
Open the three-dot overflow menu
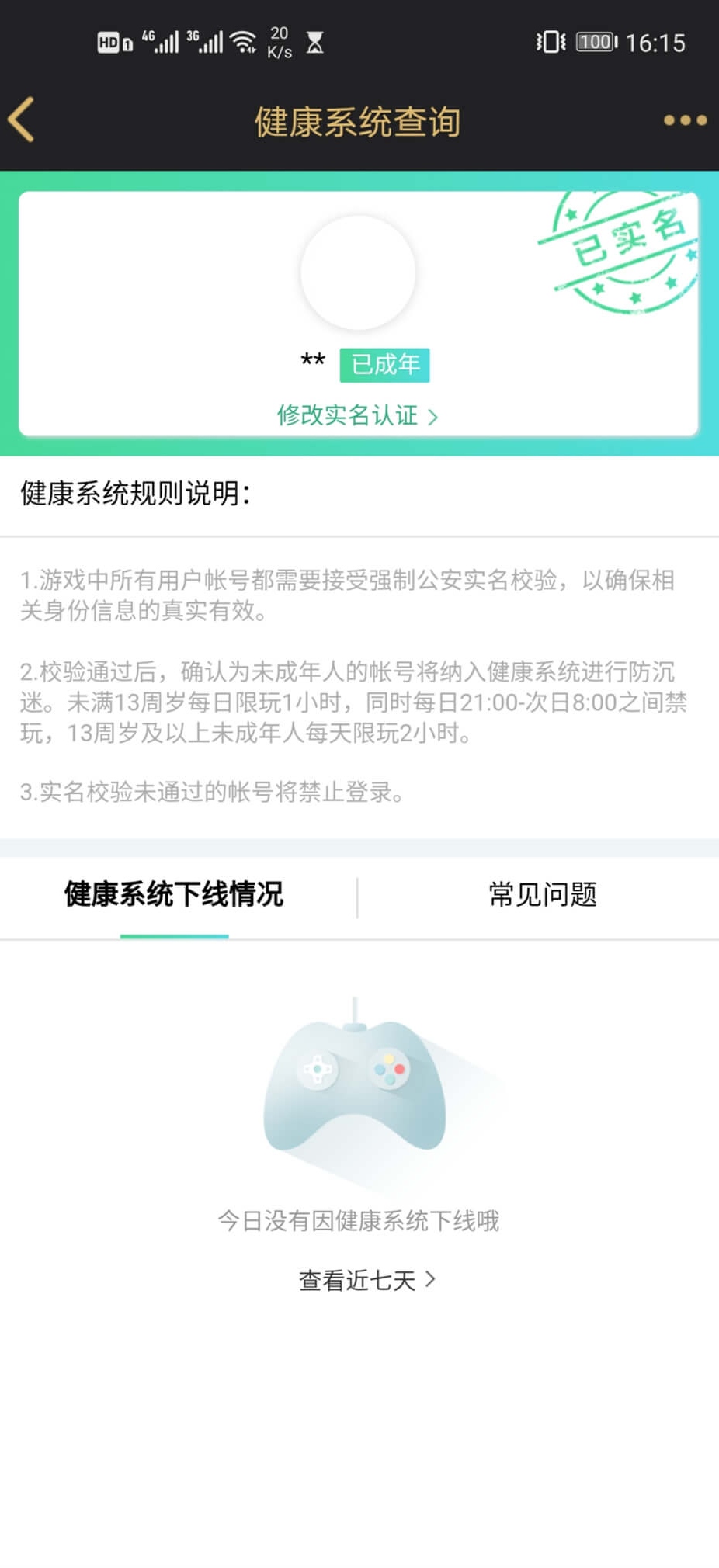685,120
